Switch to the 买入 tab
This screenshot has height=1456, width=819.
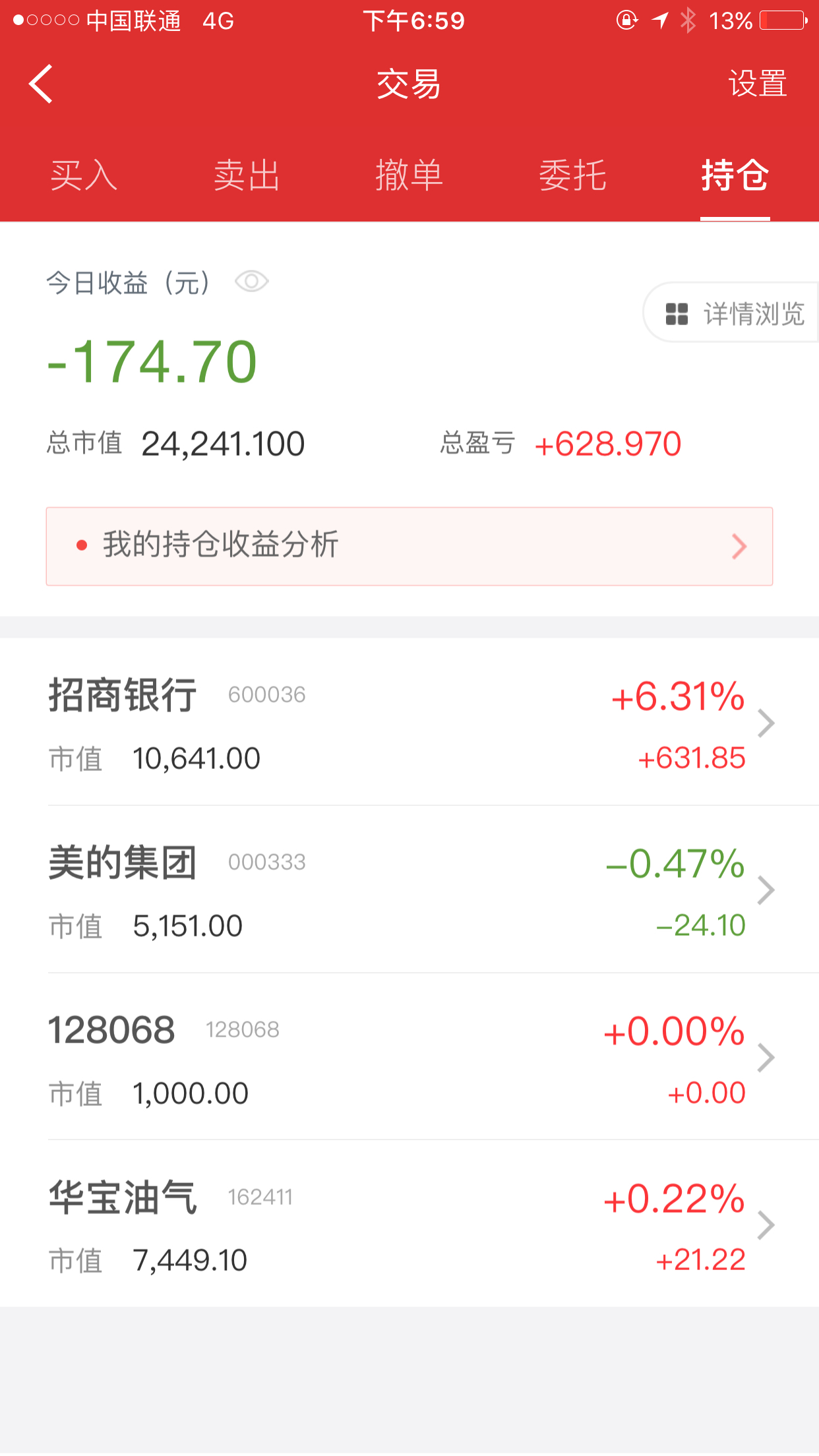(84, 175)
